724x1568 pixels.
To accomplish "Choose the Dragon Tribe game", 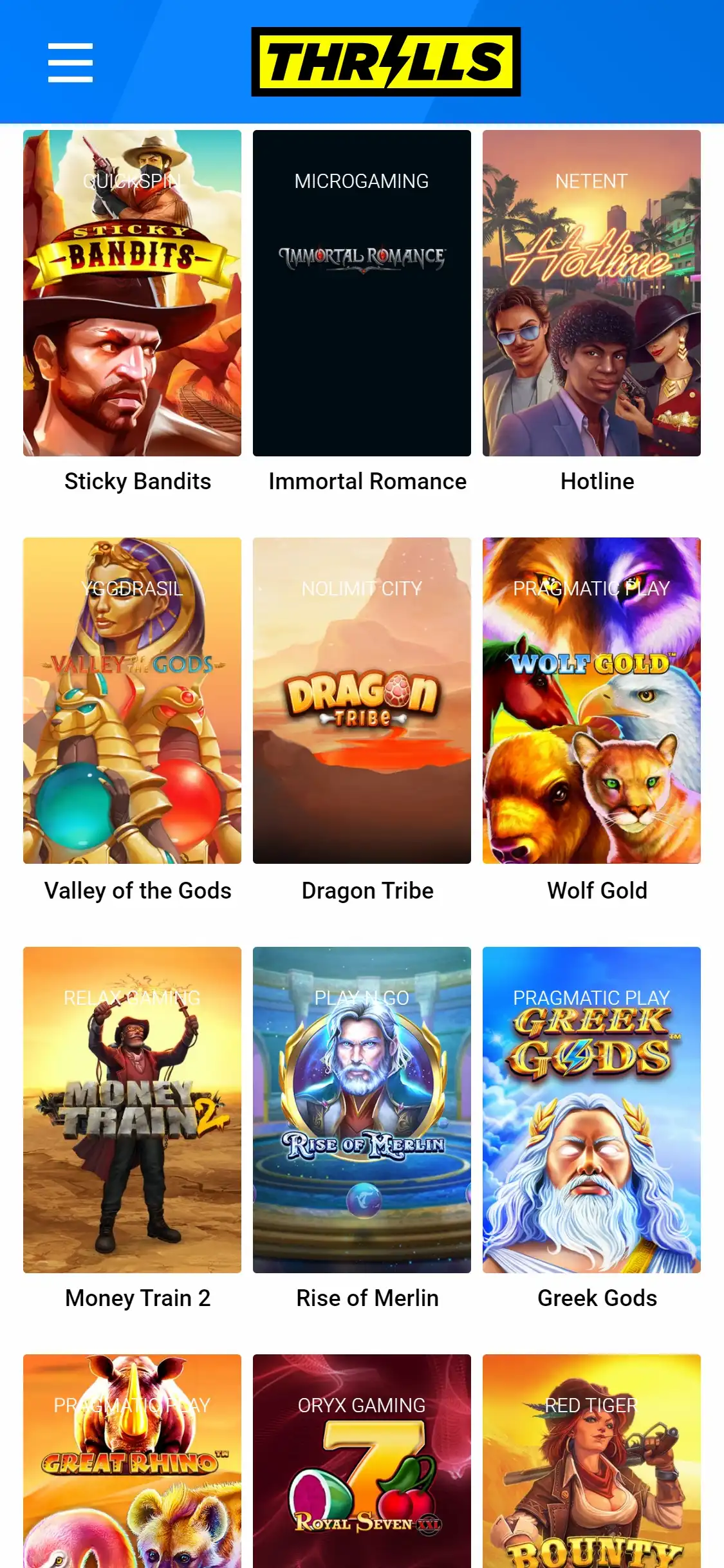I will tap(362, 700).
